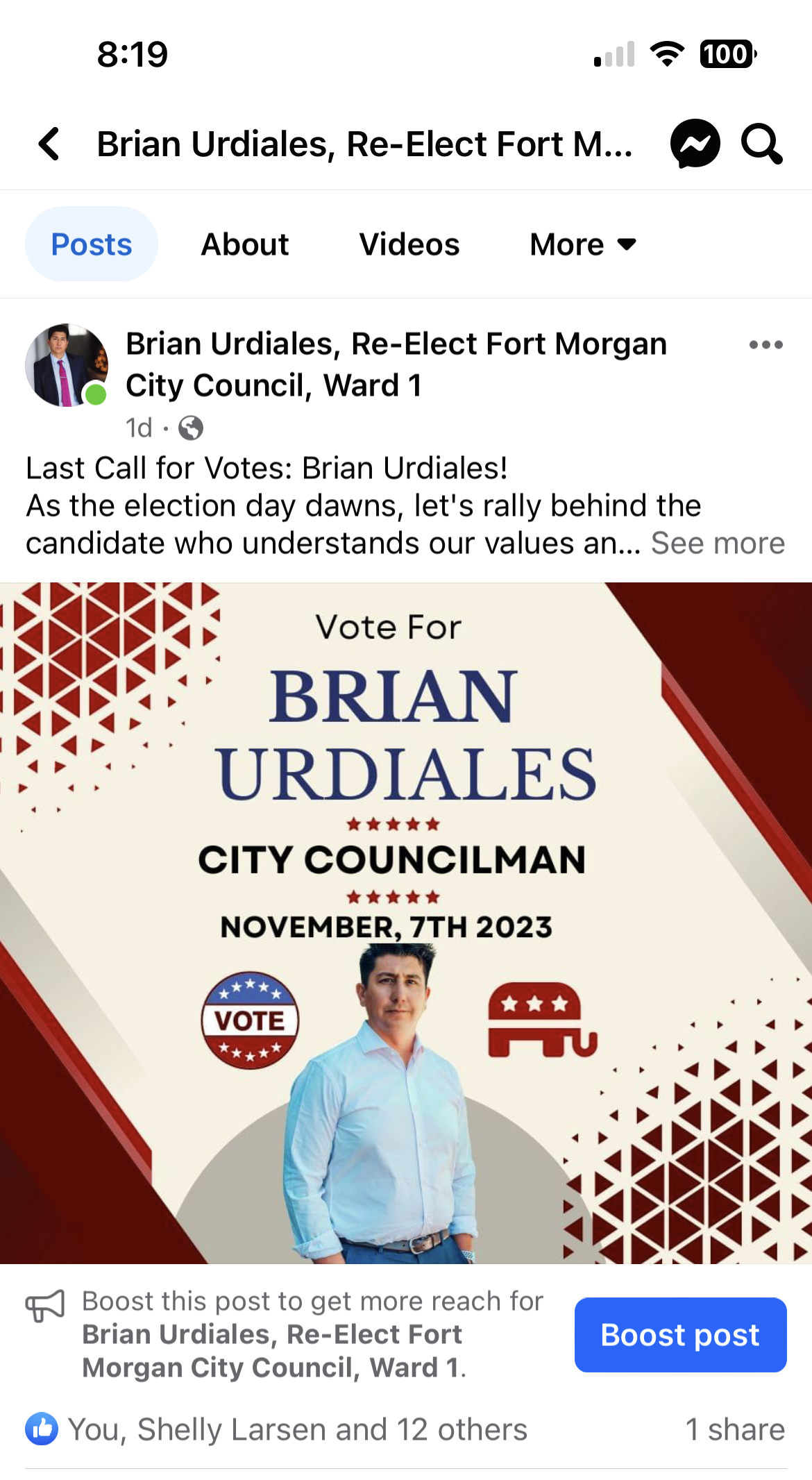Viewport: 812px width, 1480px height.
Task: Select the Posts tab
Action: coord(92,244)
